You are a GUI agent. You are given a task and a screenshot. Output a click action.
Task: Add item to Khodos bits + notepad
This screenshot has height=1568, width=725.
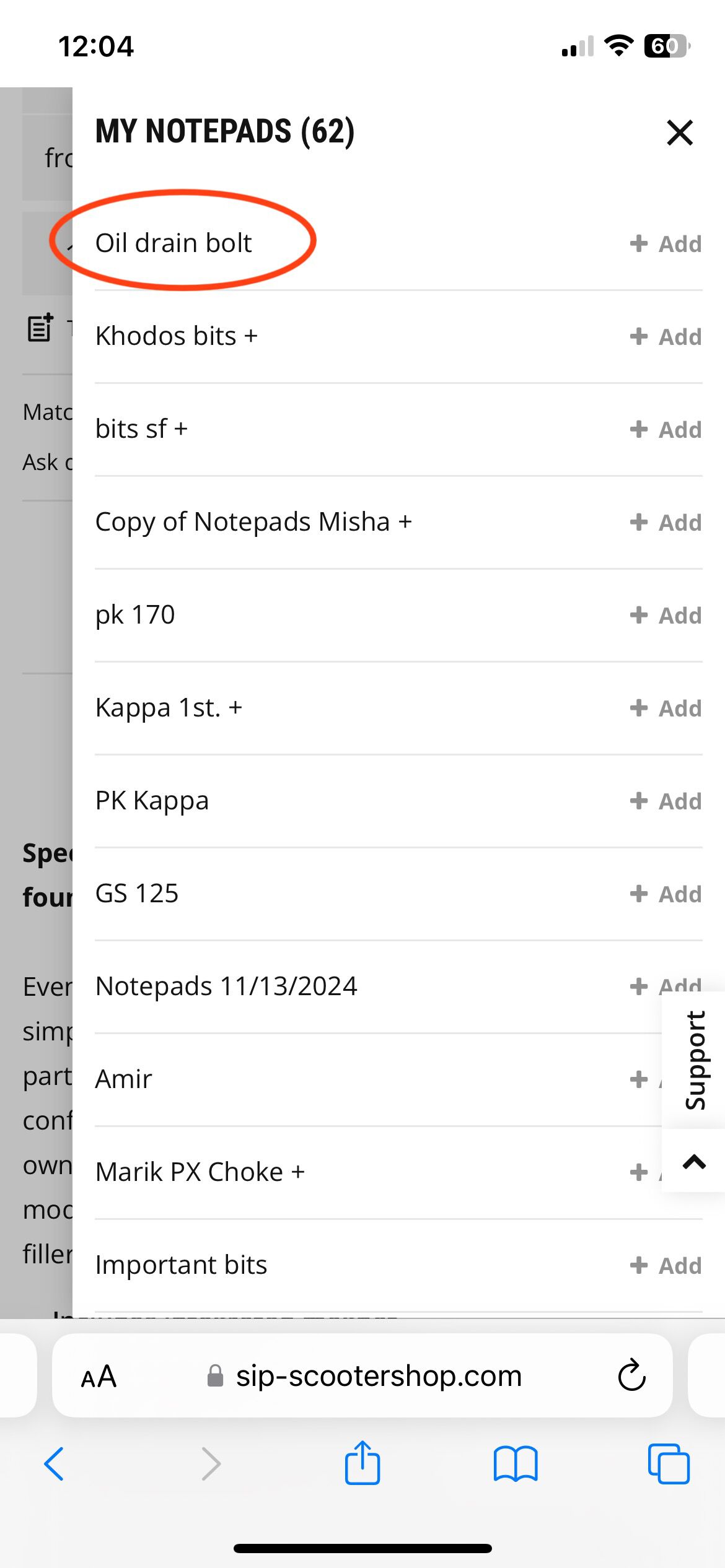(x=666, y=337)
